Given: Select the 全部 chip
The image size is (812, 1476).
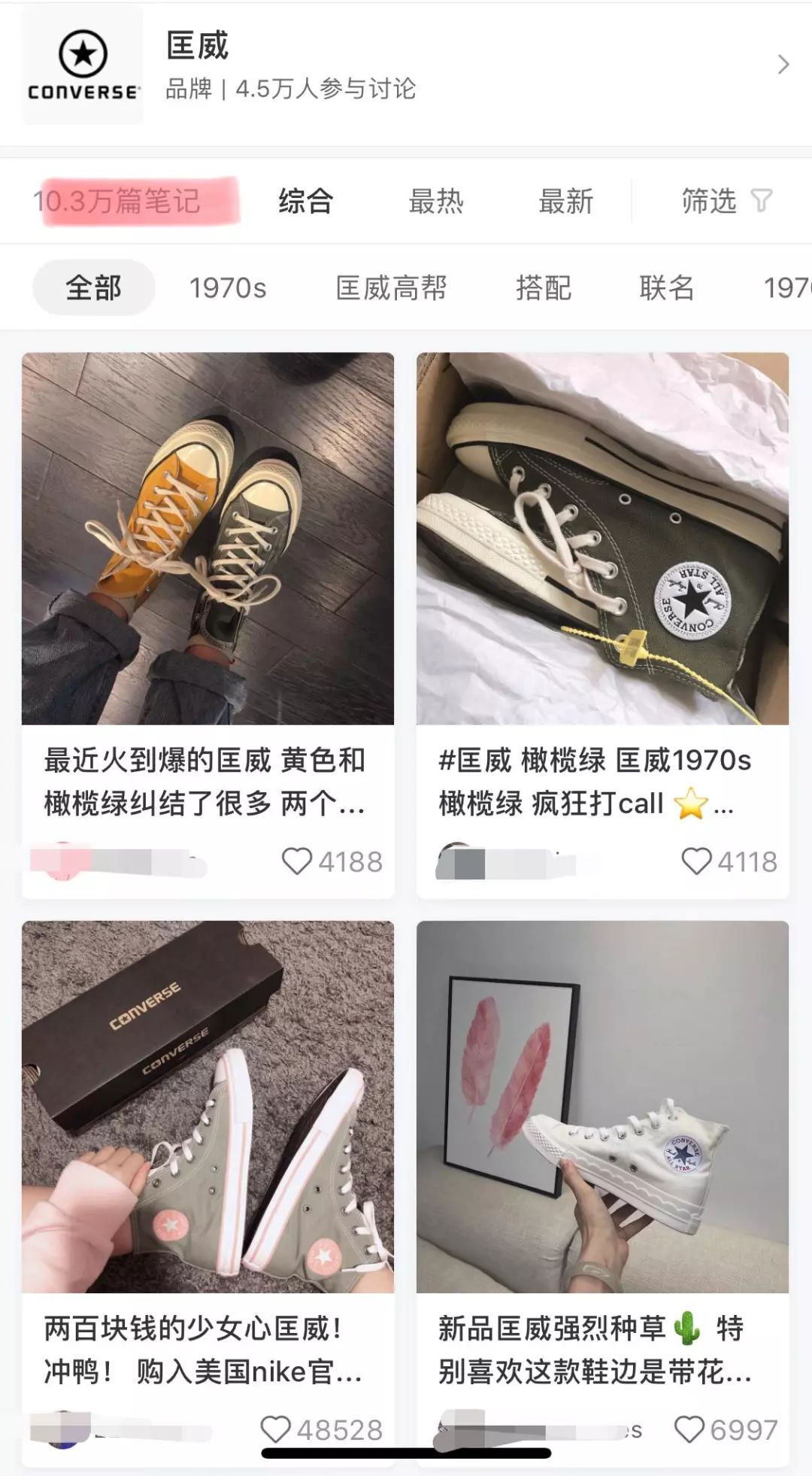Looking at the screenshot, I should [94, 287].
